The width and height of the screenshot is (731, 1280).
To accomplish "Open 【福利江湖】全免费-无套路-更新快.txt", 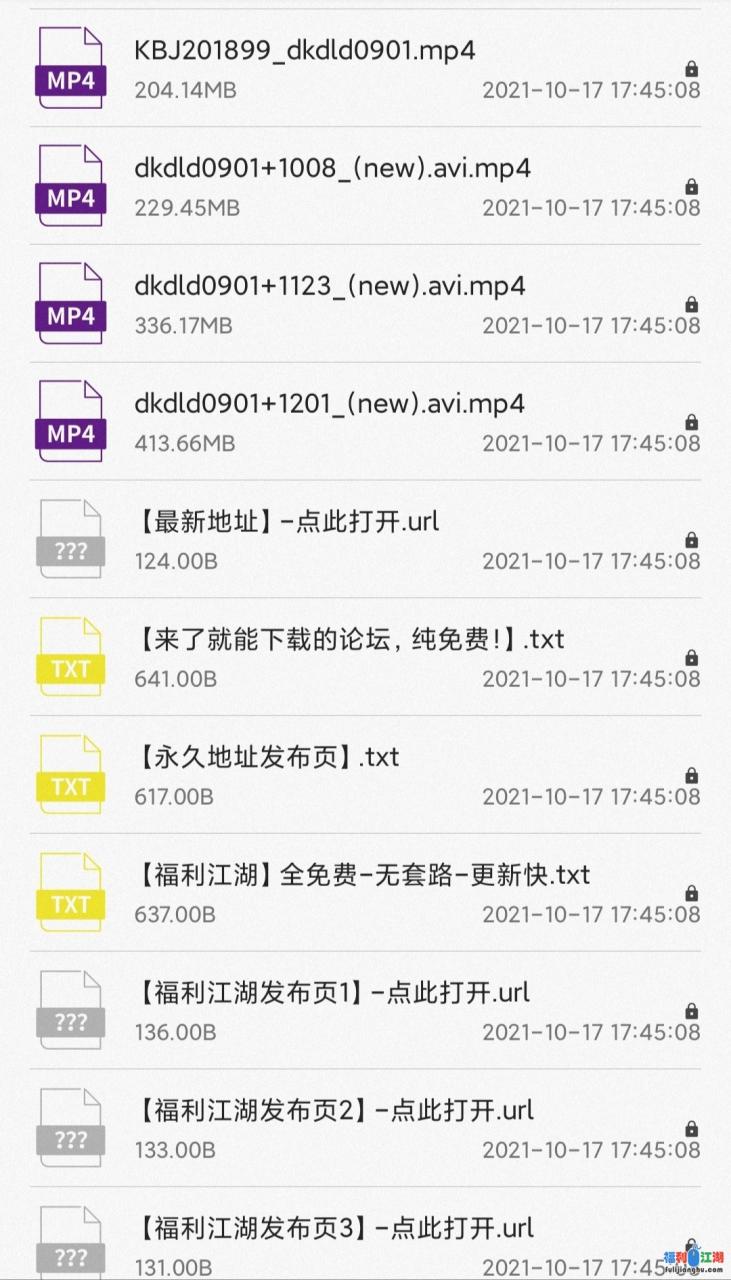I will click(x=362, y=875).
